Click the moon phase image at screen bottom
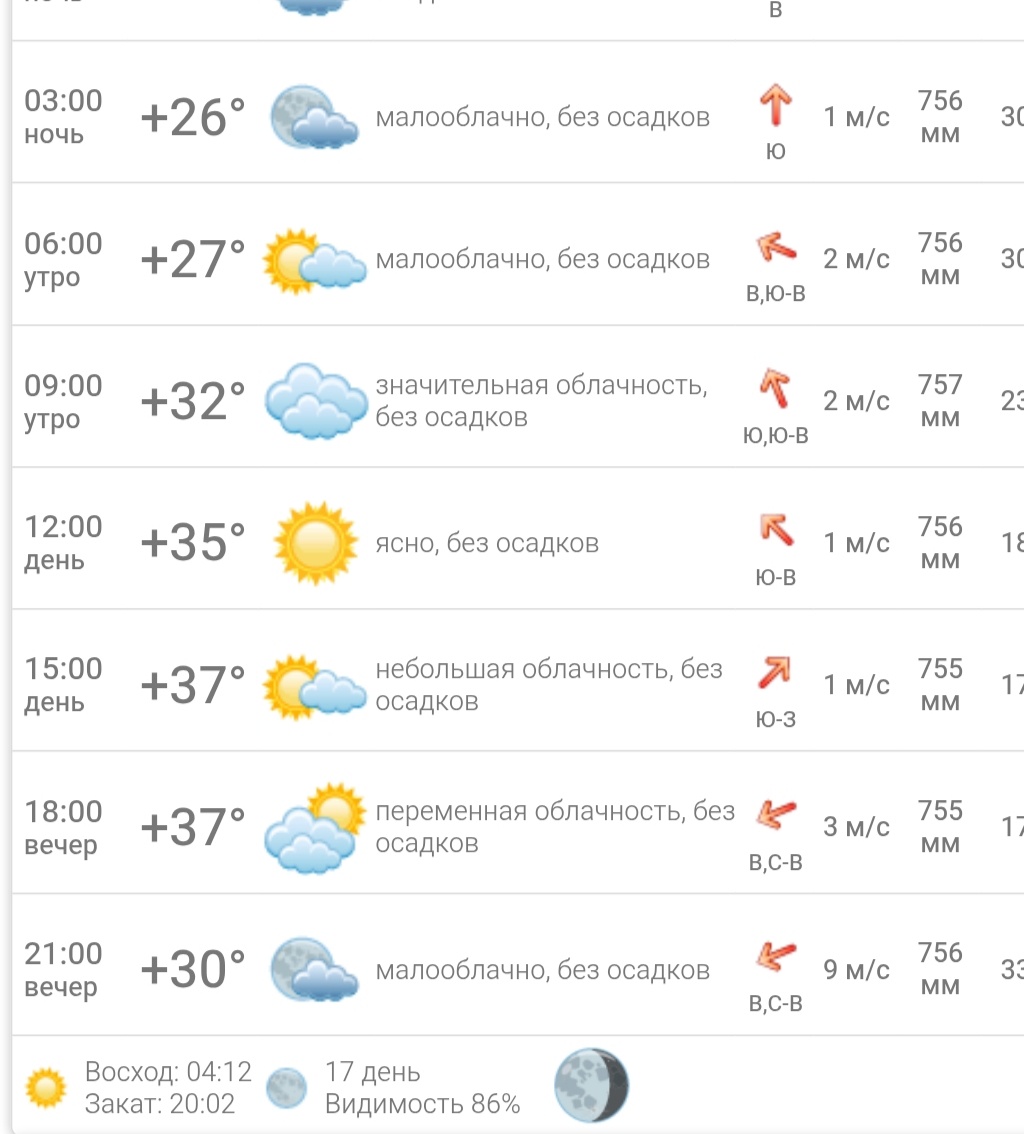This screenshot has width=1024, height=1134. click(x=592, y=1084)
